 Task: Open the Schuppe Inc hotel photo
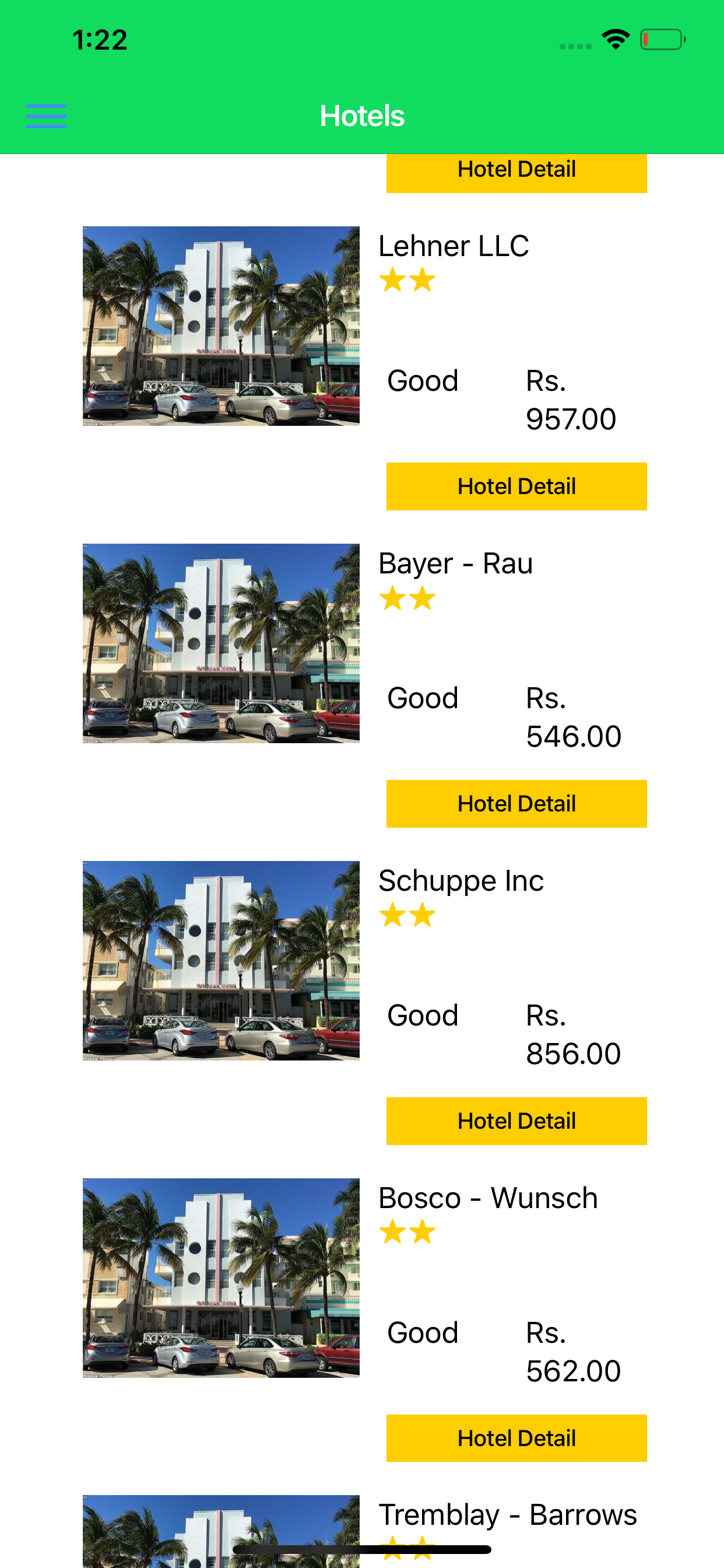[x=221, y=960]
